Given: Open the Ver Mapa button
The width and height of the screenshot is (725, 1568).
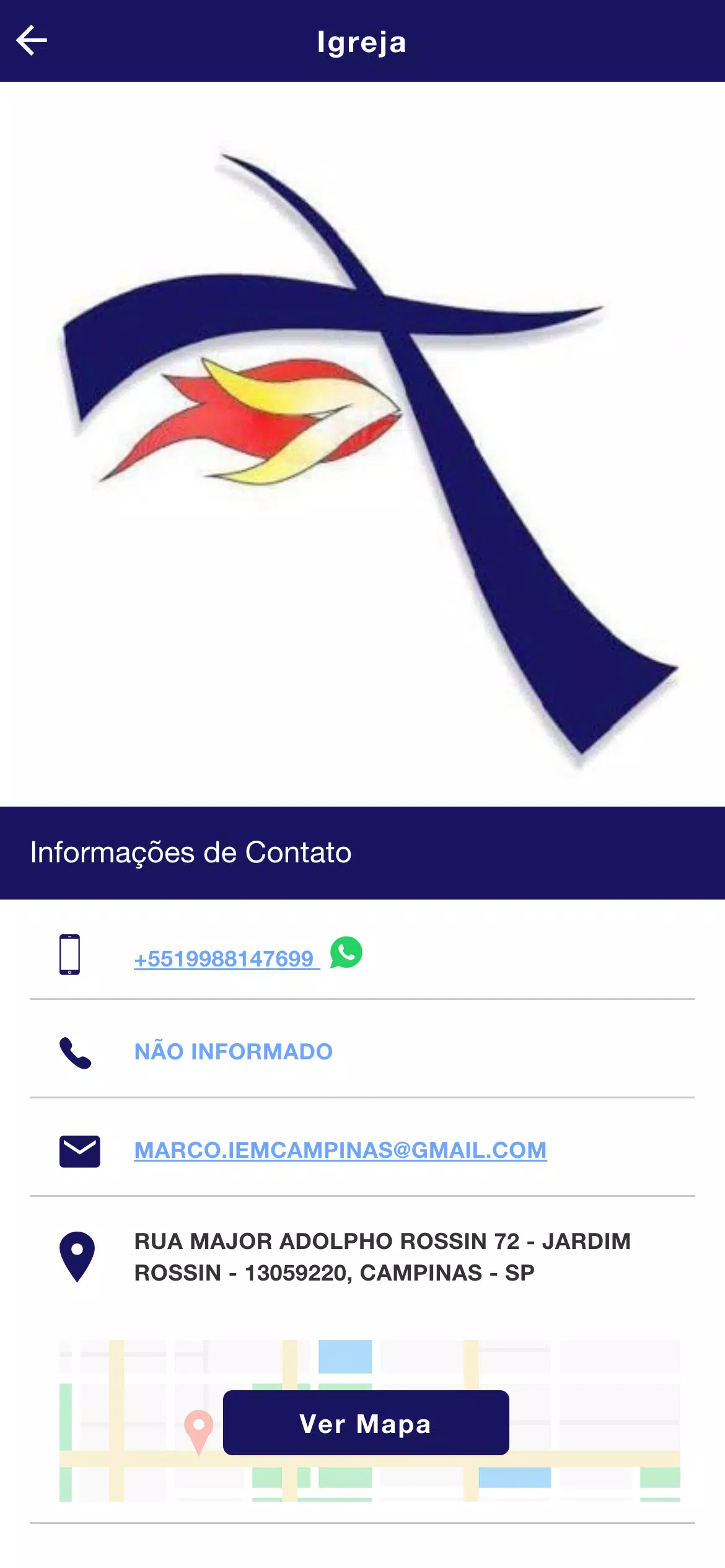Looking at the screenshot, I should tap(366, 1422).
